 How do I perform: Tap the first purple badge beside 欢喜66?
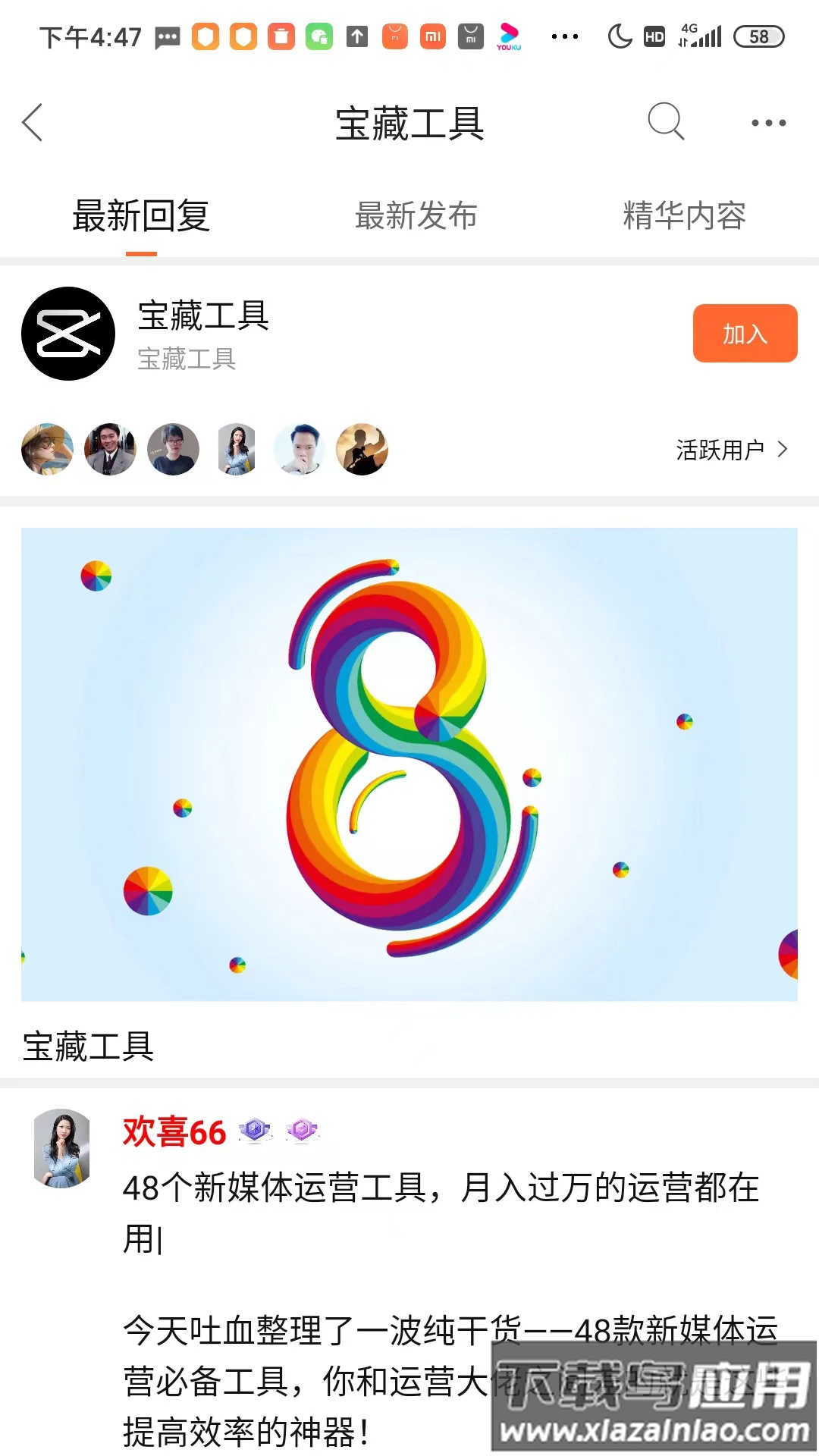point(256,1130)
